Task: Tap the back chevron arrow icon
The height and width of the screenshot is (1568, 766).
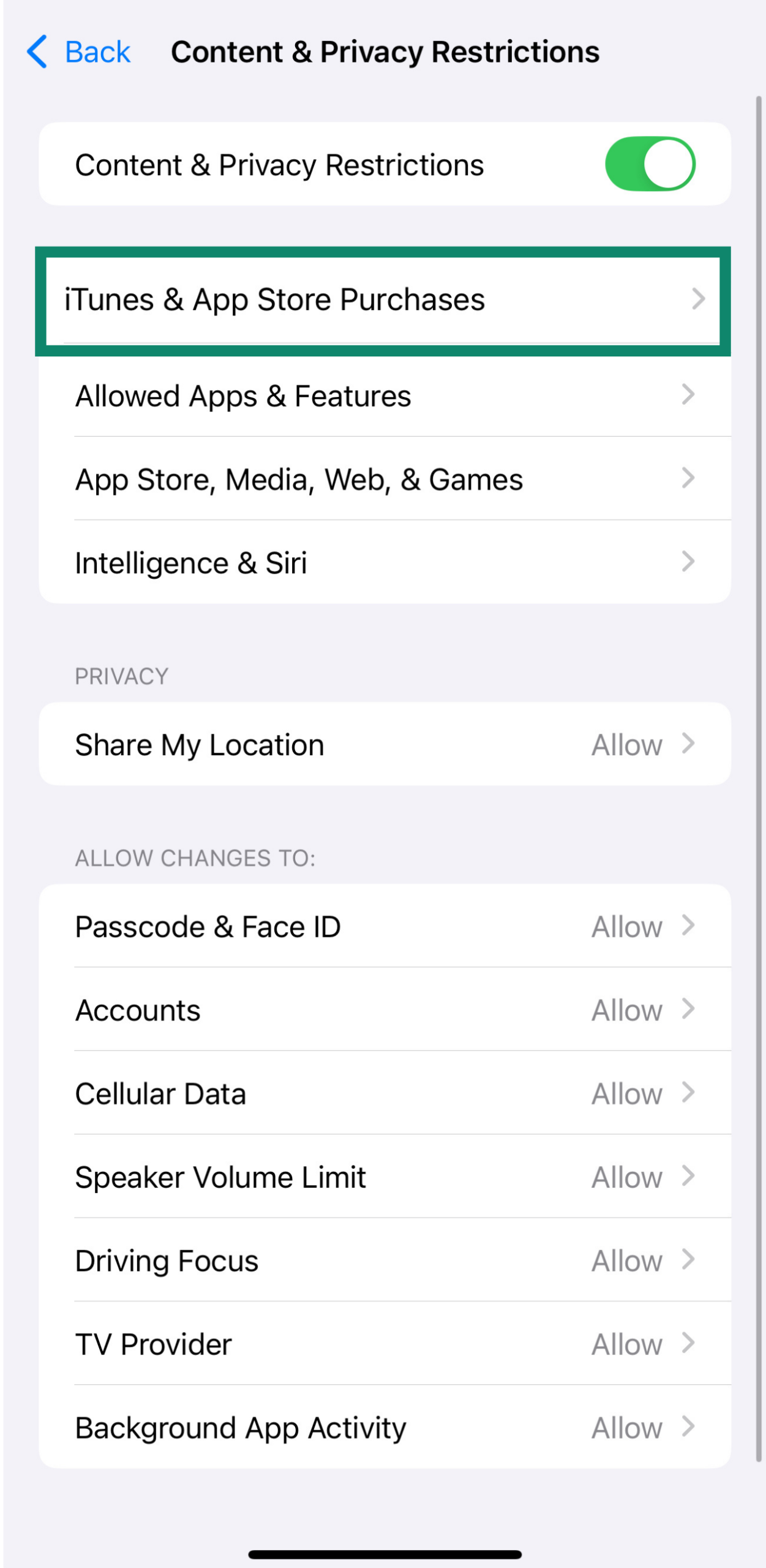Action: 37,52
